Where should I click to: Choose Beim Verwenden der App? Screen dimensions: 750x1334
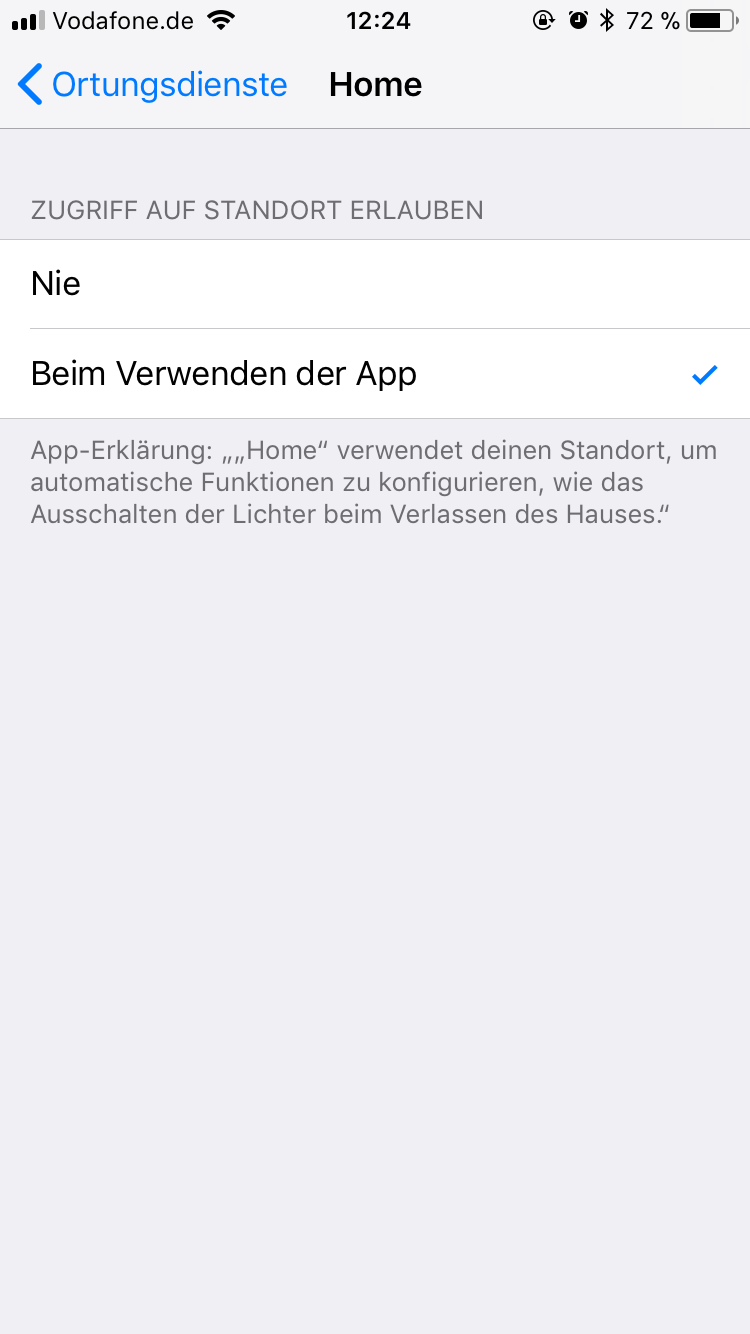(x=374, y=374)
